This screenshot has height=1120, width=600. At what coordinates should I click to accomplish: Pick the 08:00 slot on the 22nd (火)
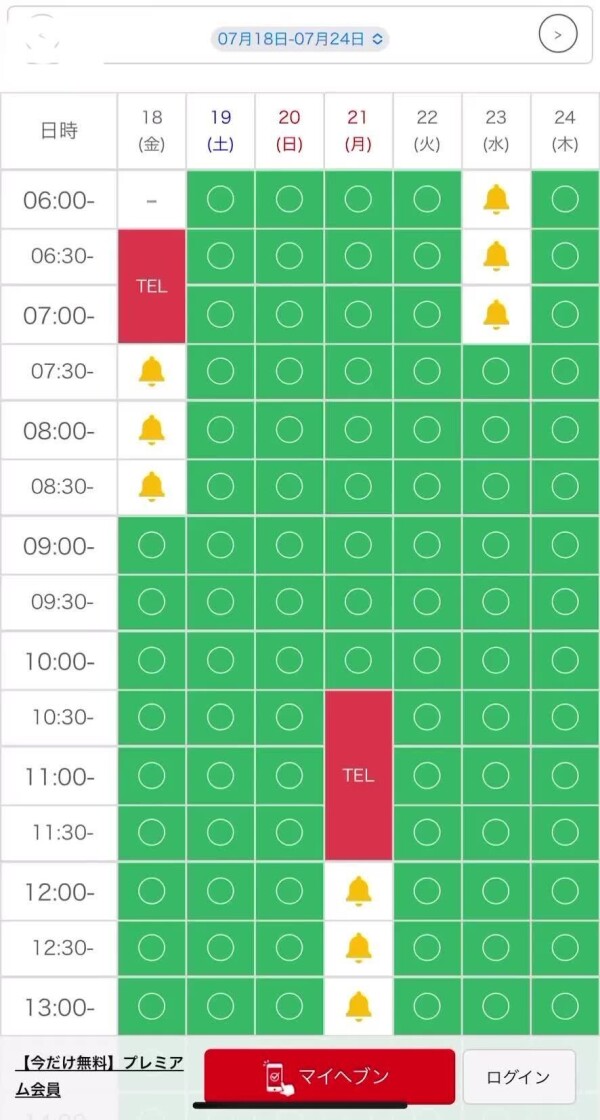pos(427,430)
